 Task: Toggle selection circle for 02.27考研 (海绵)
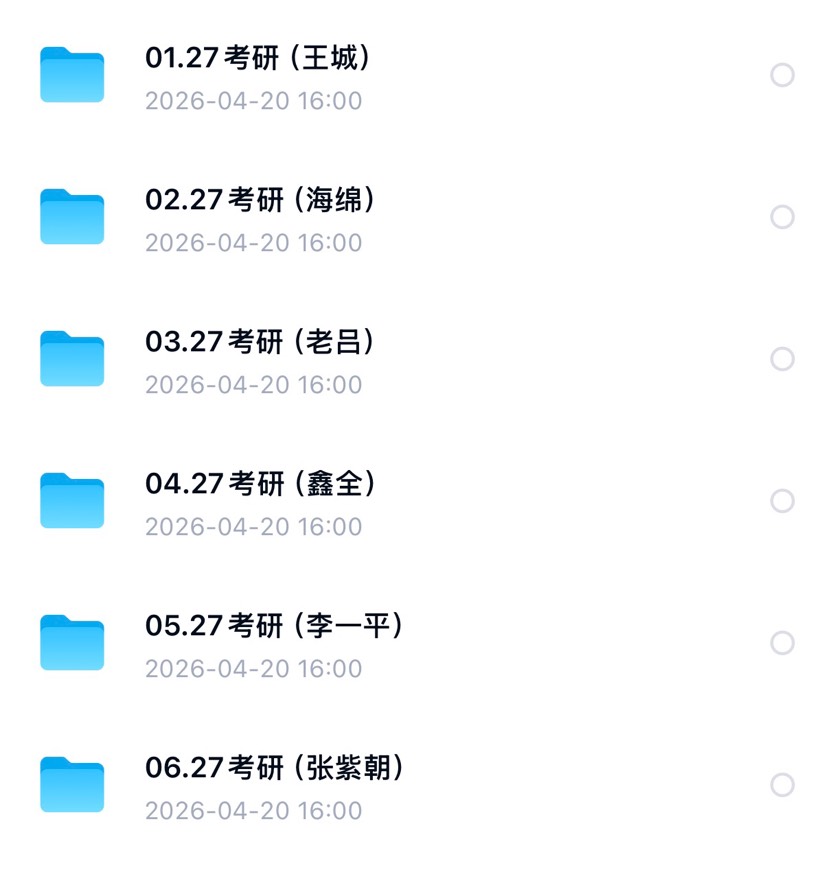point(783,216)
